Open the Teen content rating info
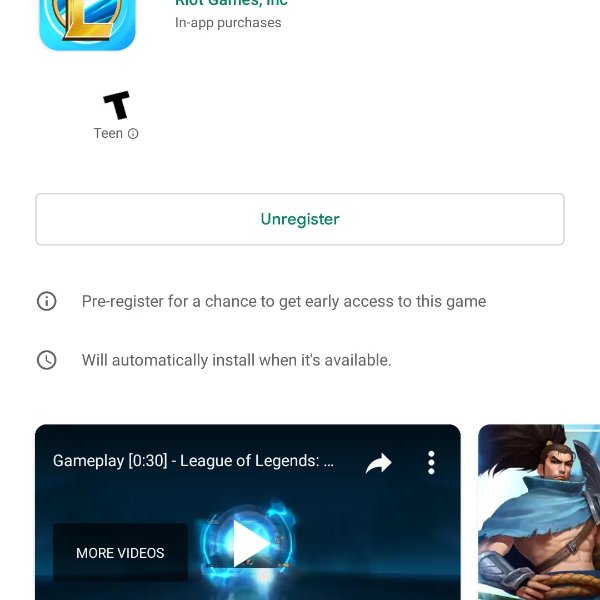 click(x=133, y=134)
